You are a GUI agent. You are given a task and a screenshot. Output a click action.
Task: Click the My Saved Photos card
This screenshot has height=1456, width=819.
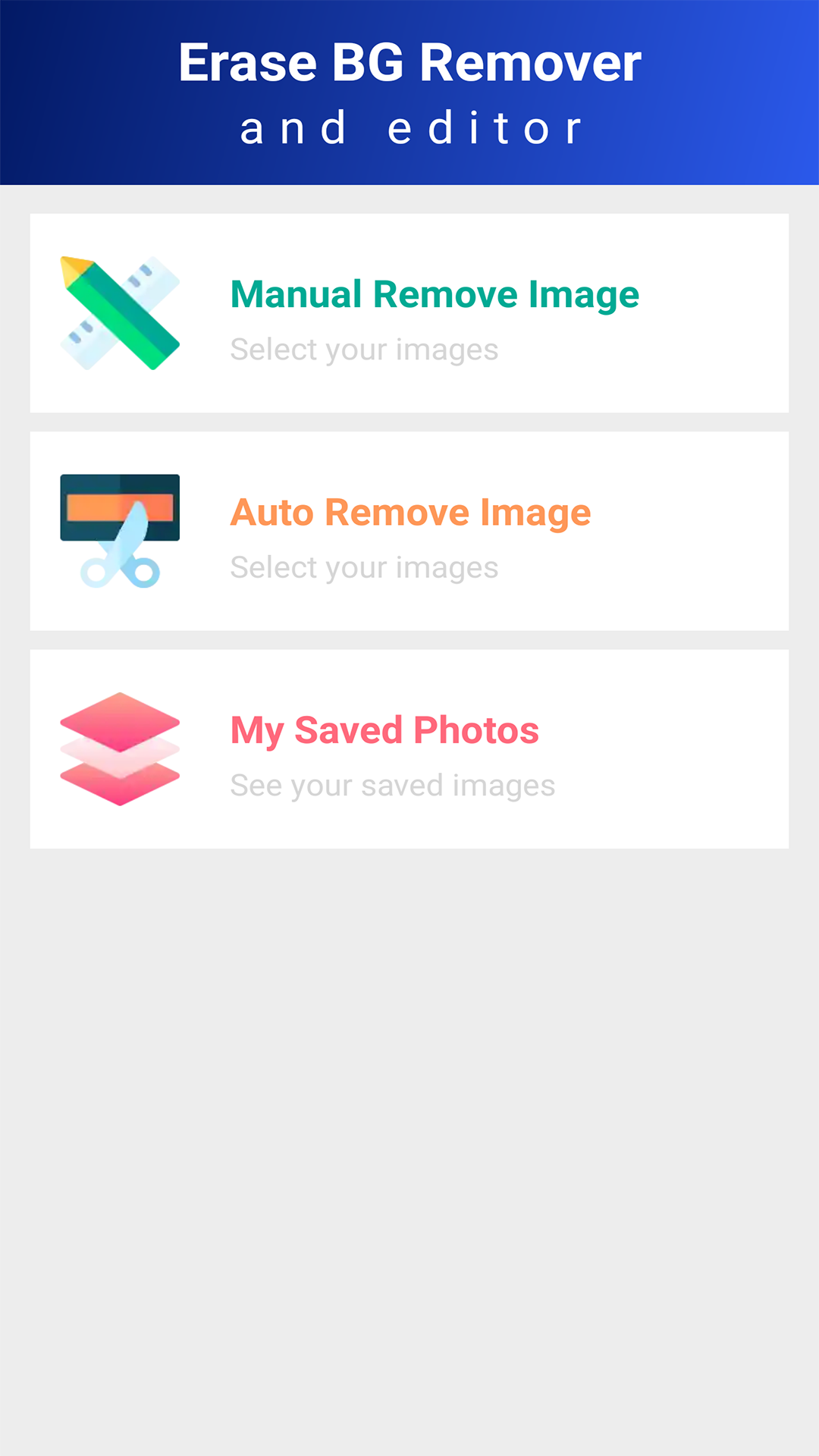[409, 748]
